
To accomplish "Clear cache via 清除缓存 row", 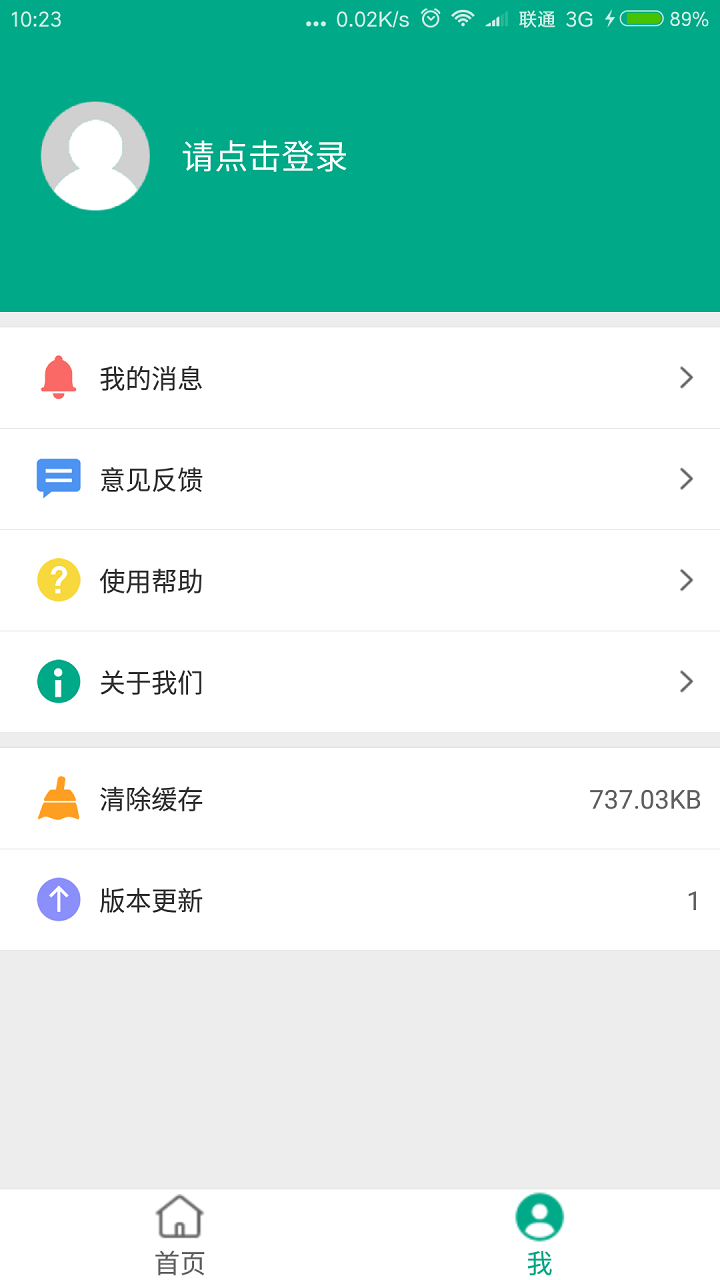I will (360, 799).
